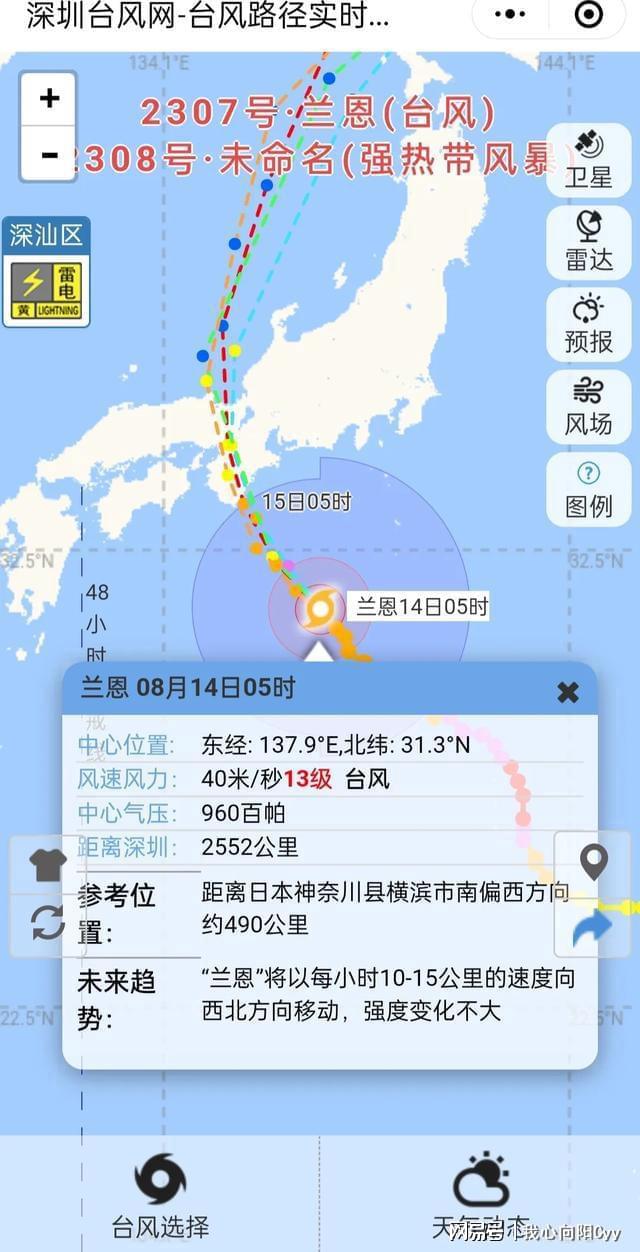Zoom in on the map

49,99
